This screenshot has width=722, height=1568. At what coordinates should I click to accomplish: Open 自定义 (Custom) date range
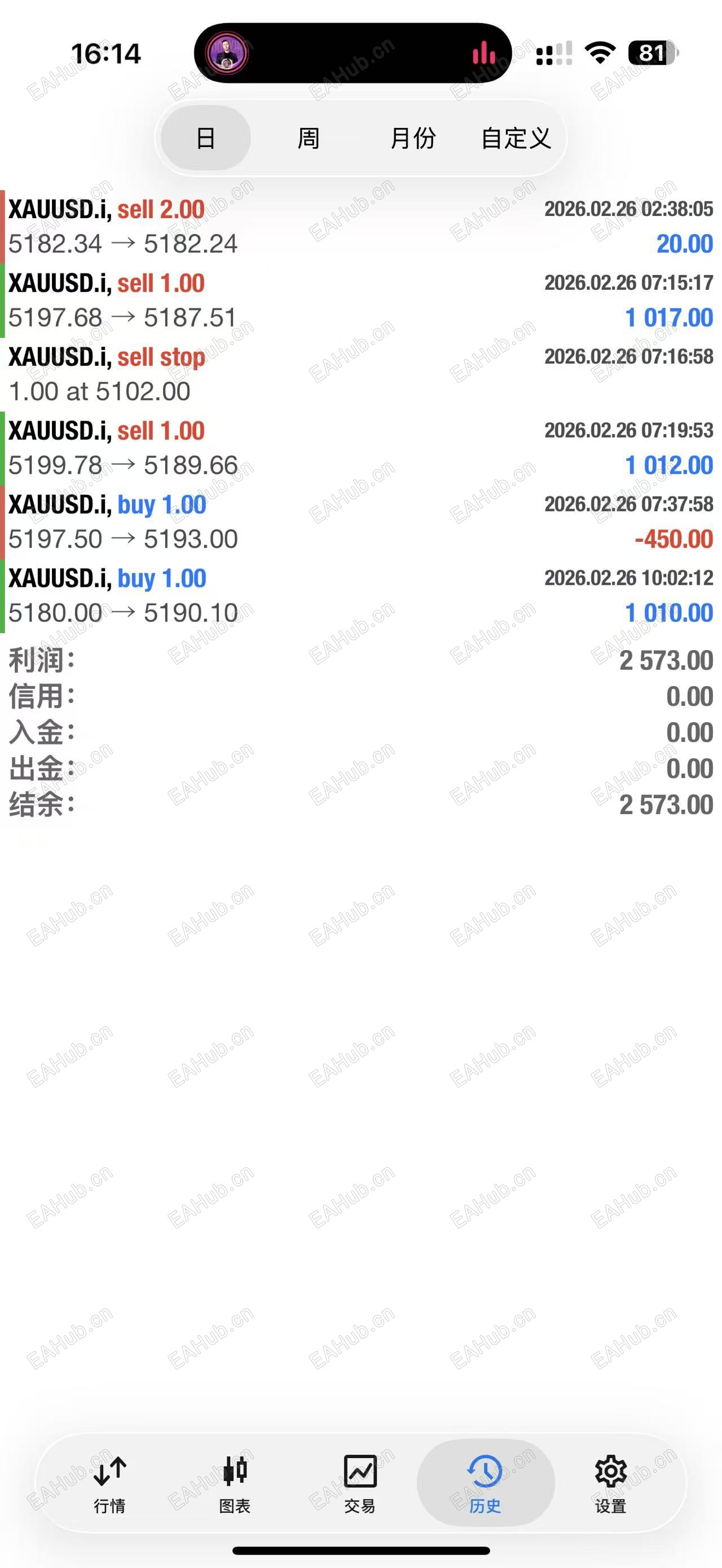pos(516,138)
